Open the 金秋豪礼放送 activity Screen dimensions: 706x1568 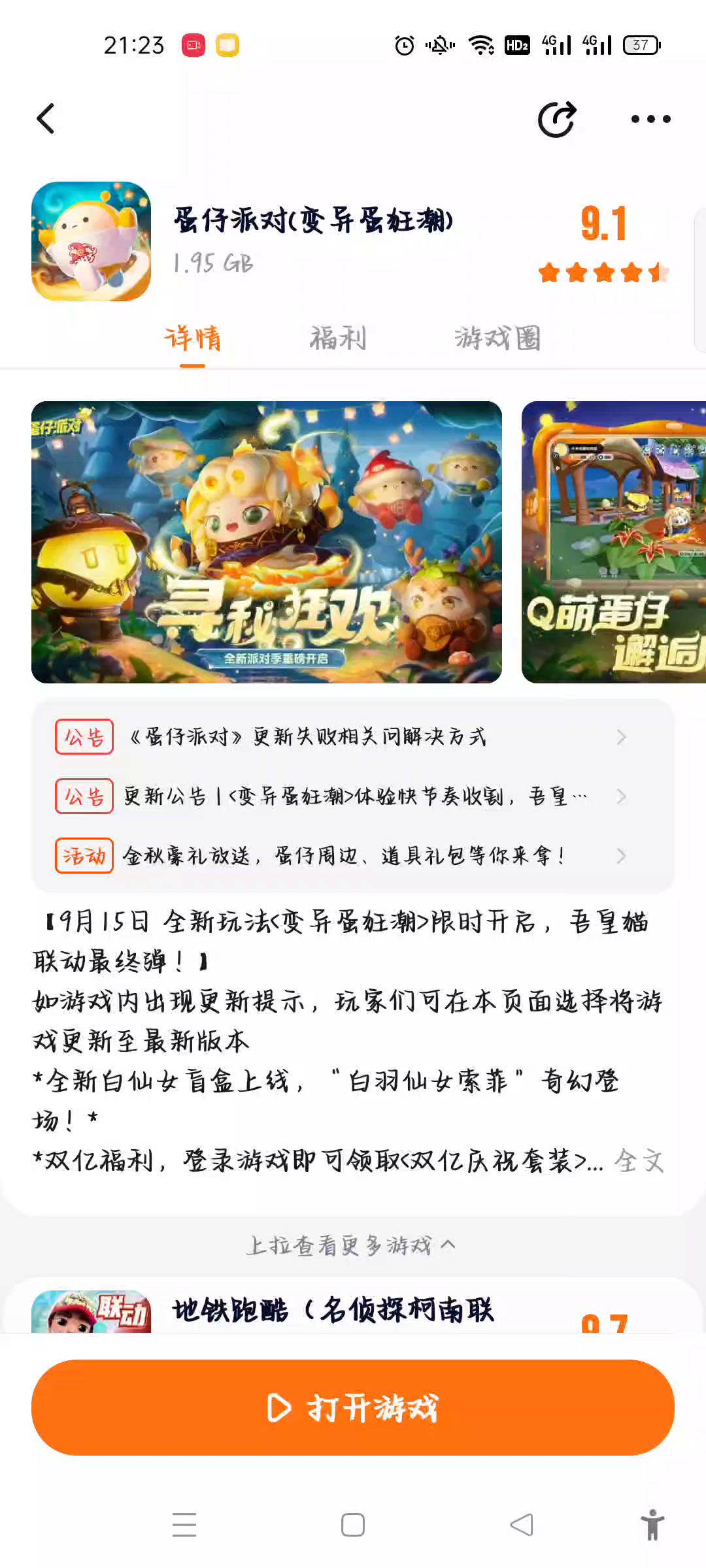coord(353,856)
